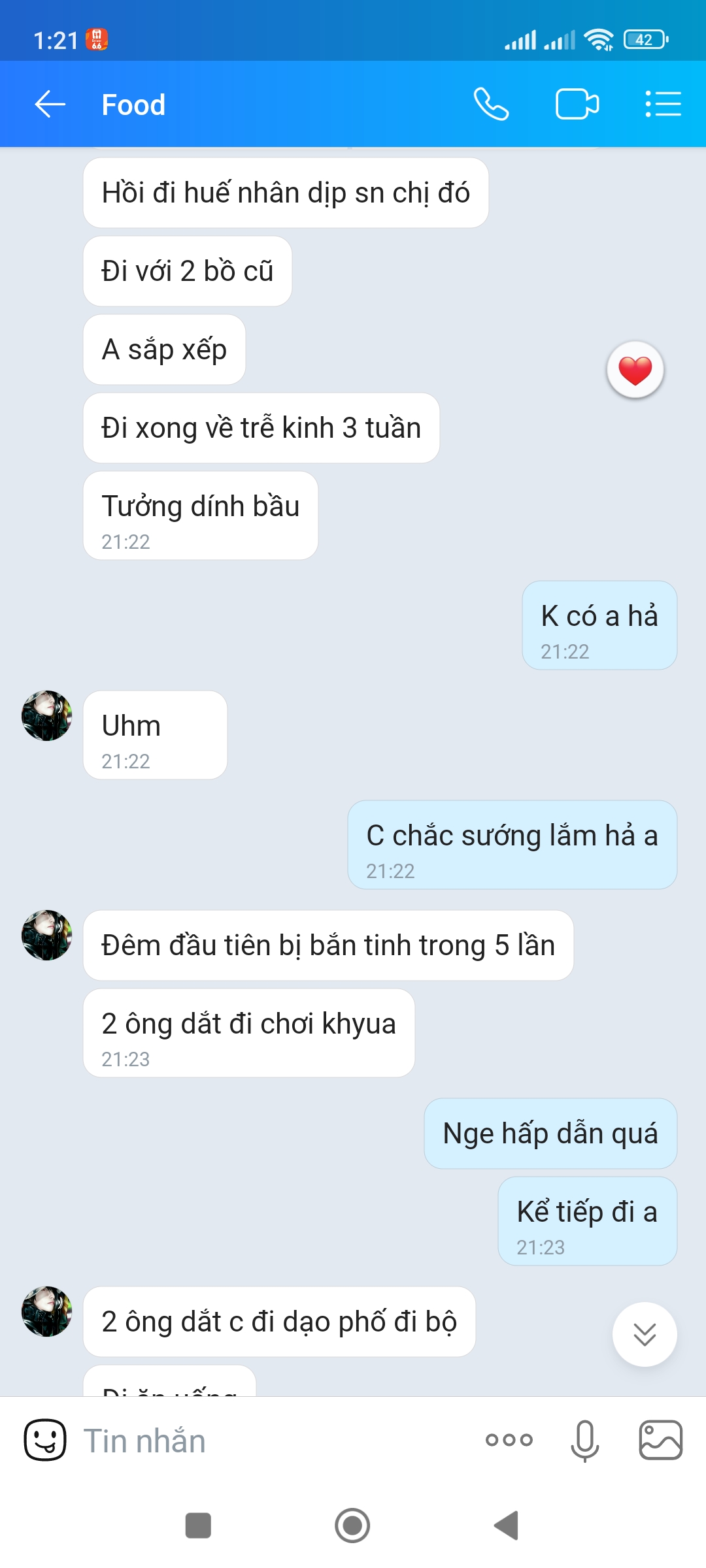The height and width of the screenshot is (1568, 706).
Task: Start a video call with Food
Action: [577, 105]
